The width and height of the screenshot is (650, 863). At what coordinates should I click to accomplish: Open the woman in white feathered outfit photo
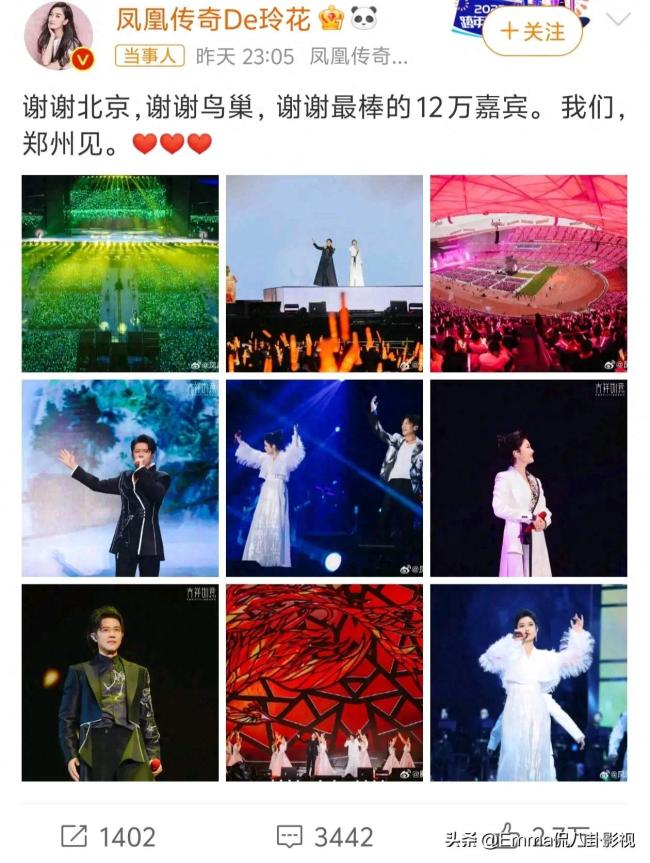(528, 682)
